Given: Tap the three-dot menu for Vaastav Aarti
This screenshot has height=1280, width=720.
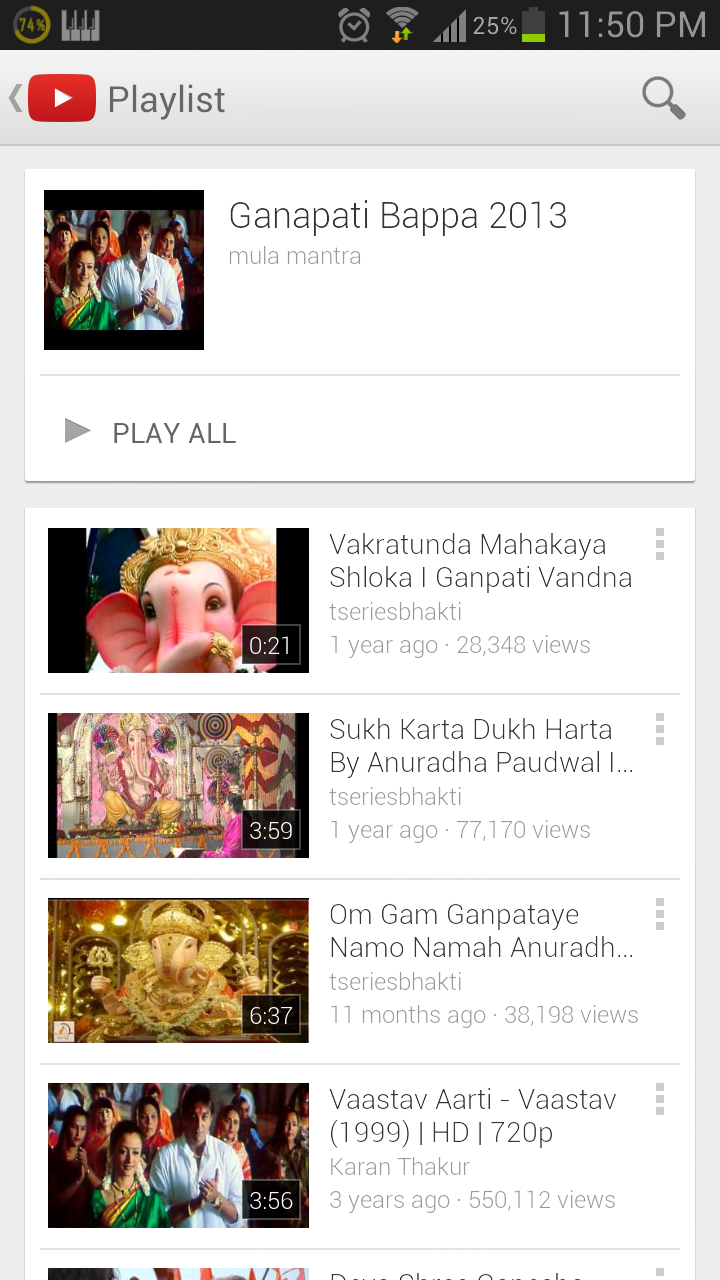Looking at the screenshot, I should [660, 1100].
